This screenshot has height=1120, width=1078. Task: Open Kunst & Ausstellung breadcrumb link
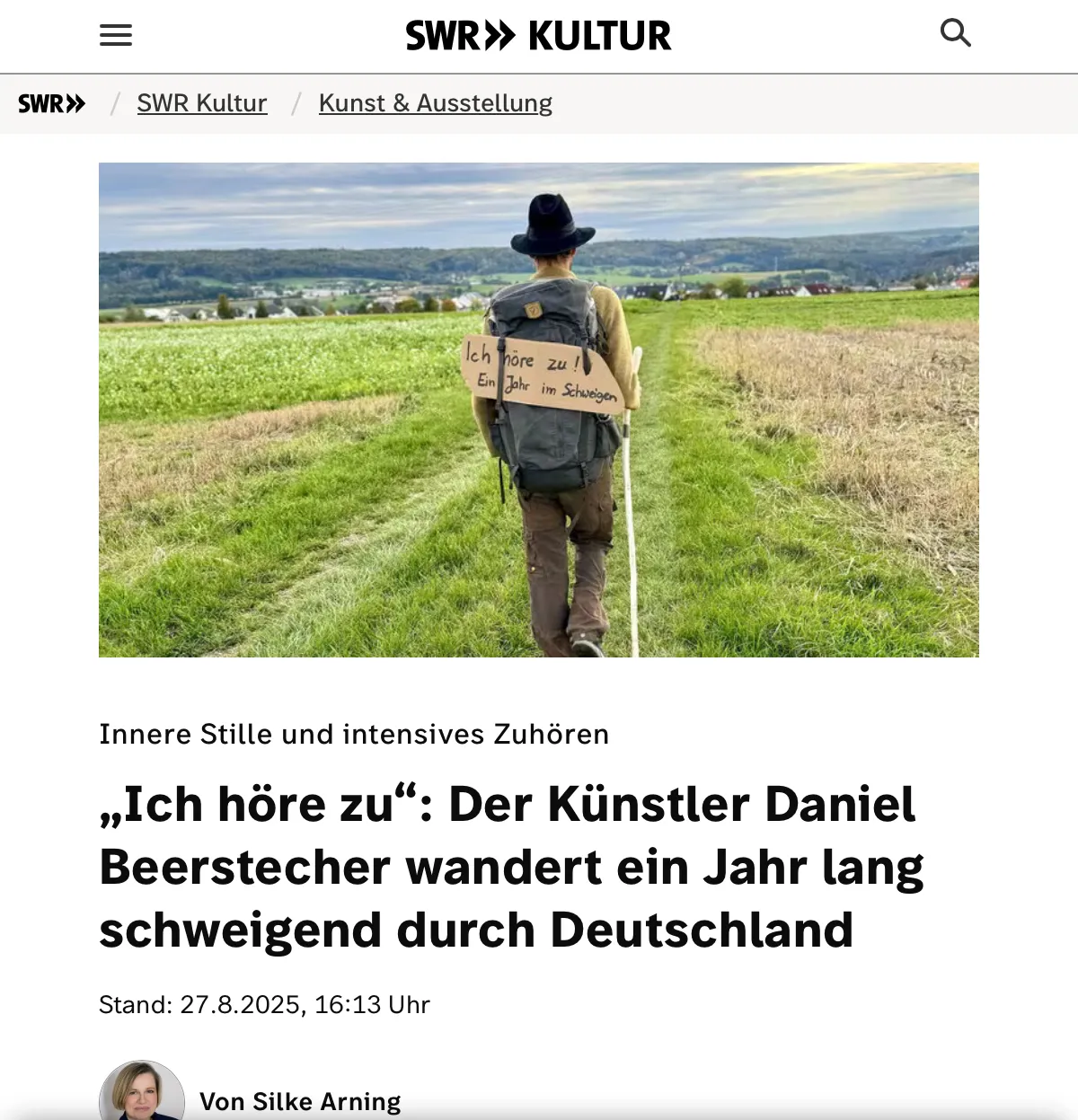pyautogui.click(x=435, y=104)
